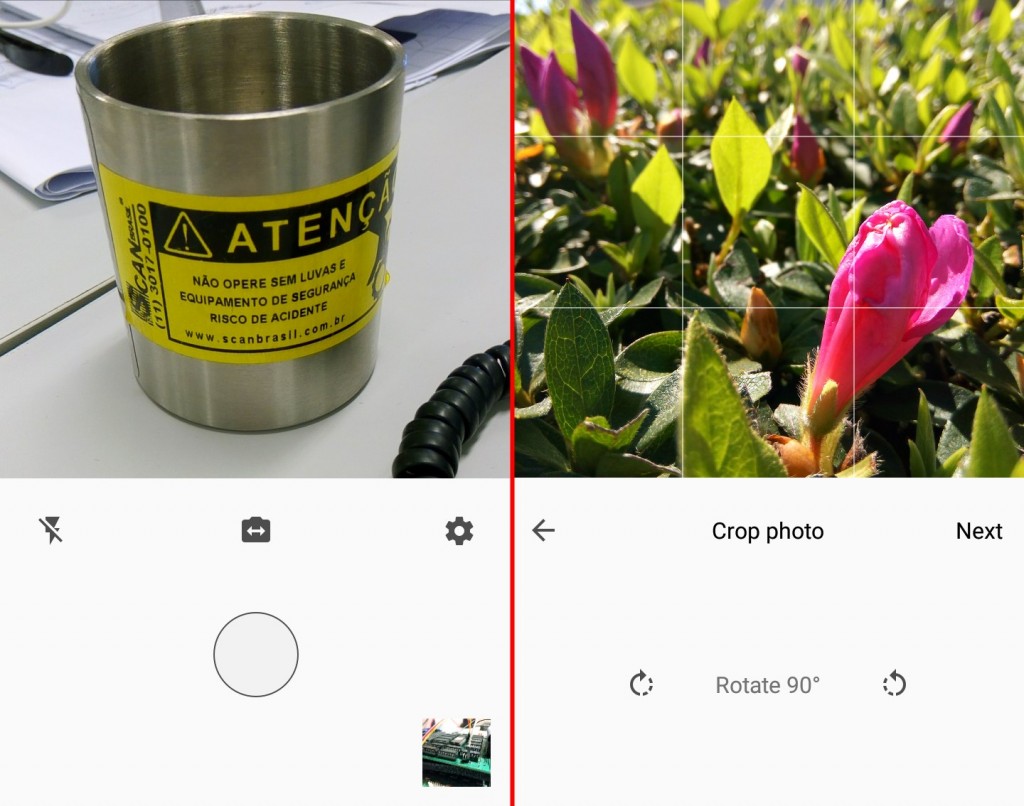Go back from Crop photo
This screenshot has height=806, width=1024.
543,531
